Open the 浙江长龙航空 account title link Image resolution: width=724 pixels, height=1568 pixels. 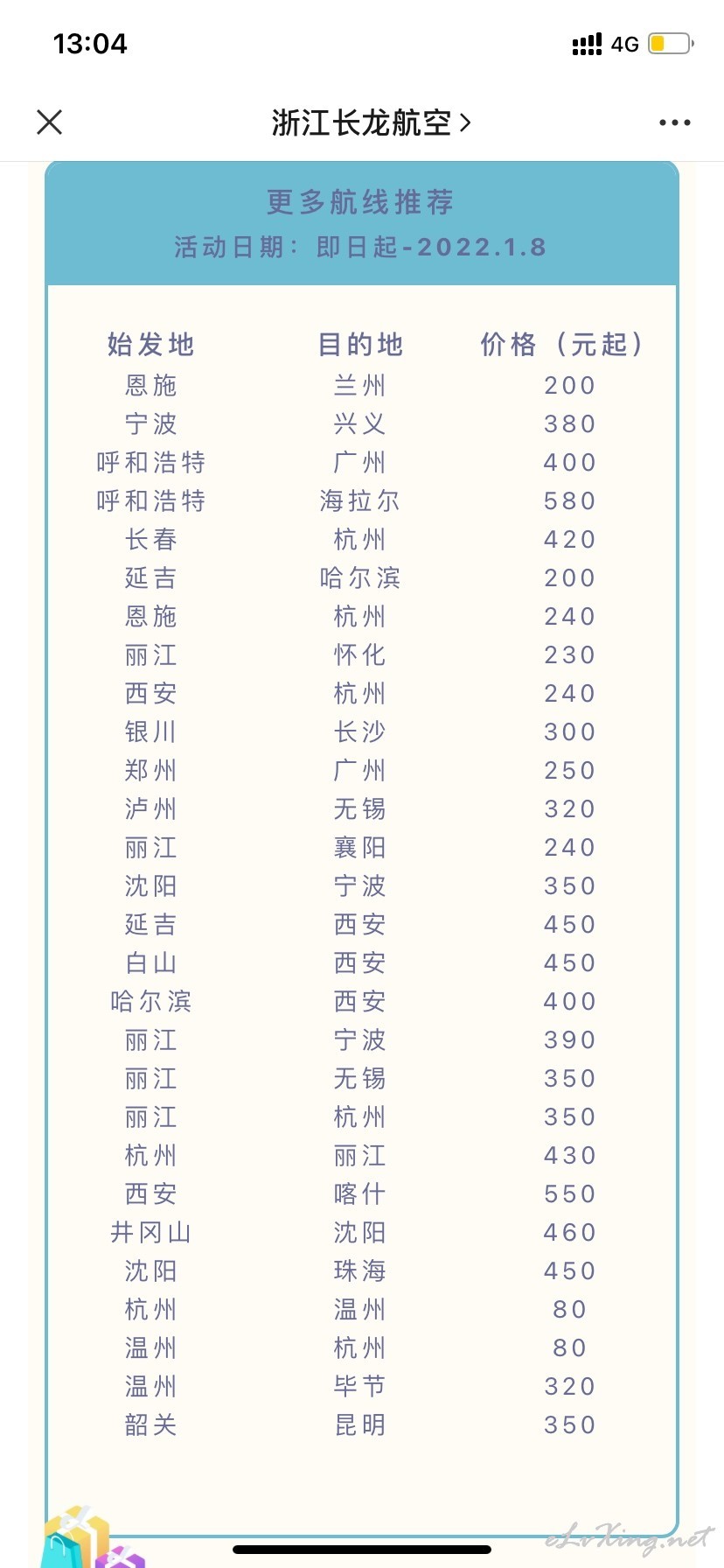[x=372, y=122]
